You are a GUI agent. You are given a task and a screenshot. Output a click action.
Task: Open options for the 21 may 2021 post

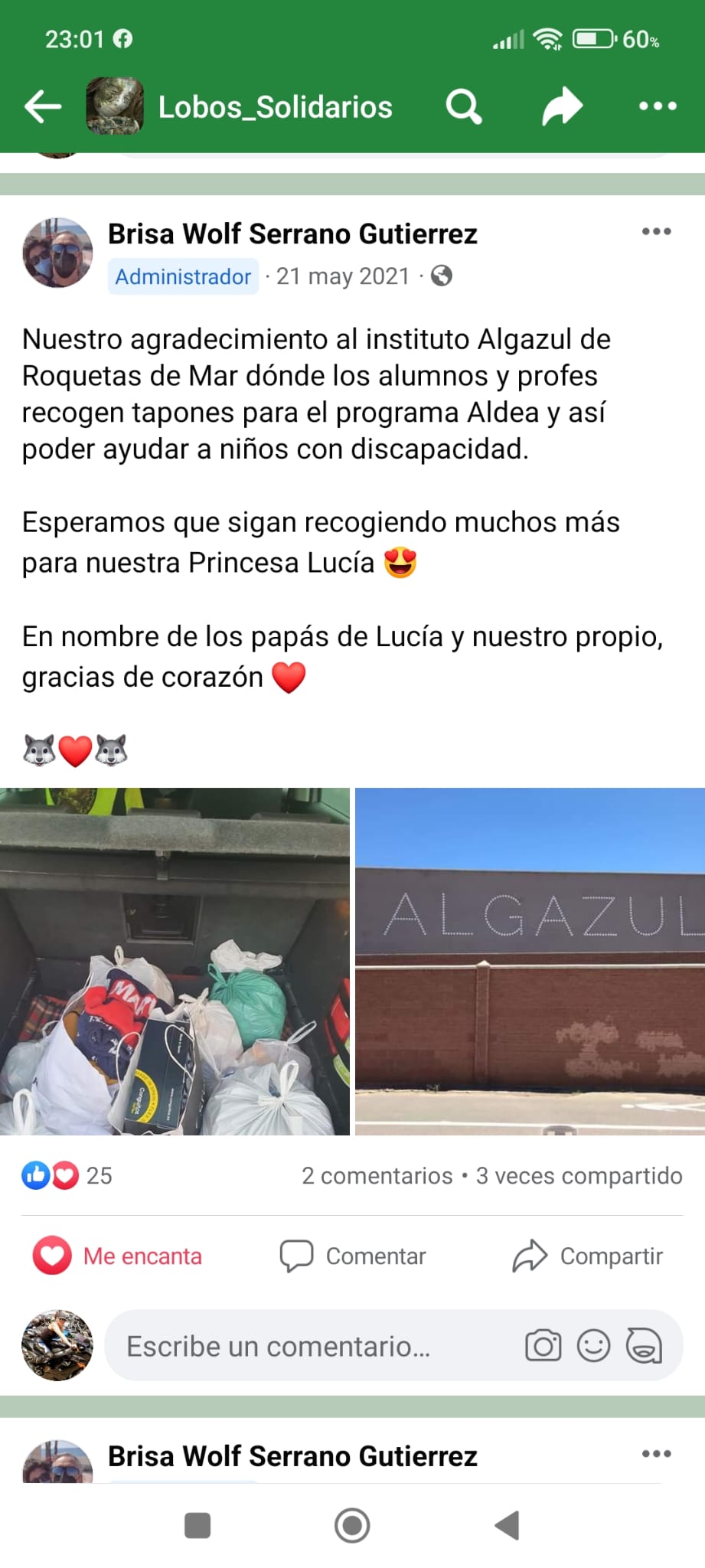656,231
